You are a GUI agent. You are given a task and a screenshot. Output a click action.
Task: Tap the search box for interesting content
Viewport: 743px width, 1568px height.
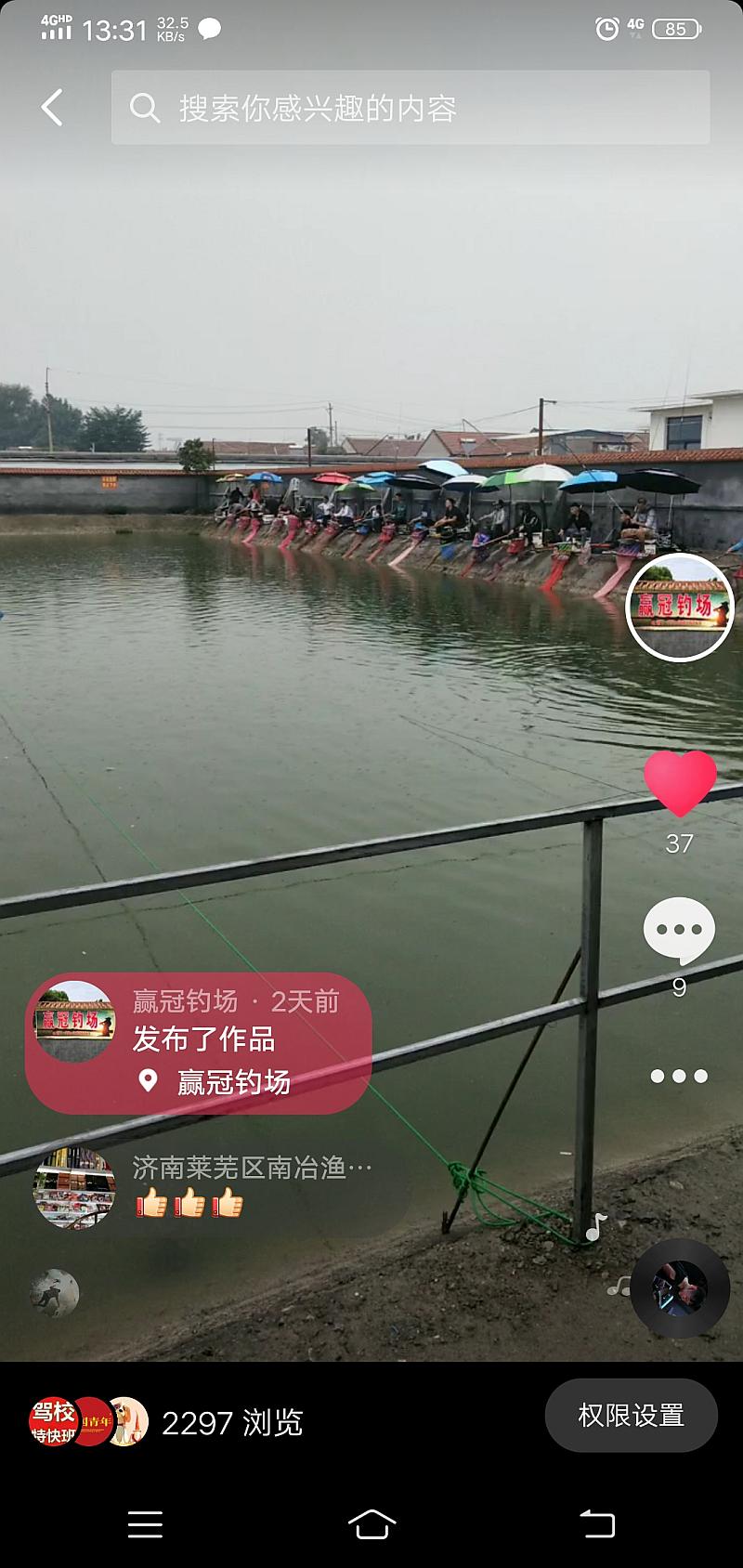(x=411, y=108)
